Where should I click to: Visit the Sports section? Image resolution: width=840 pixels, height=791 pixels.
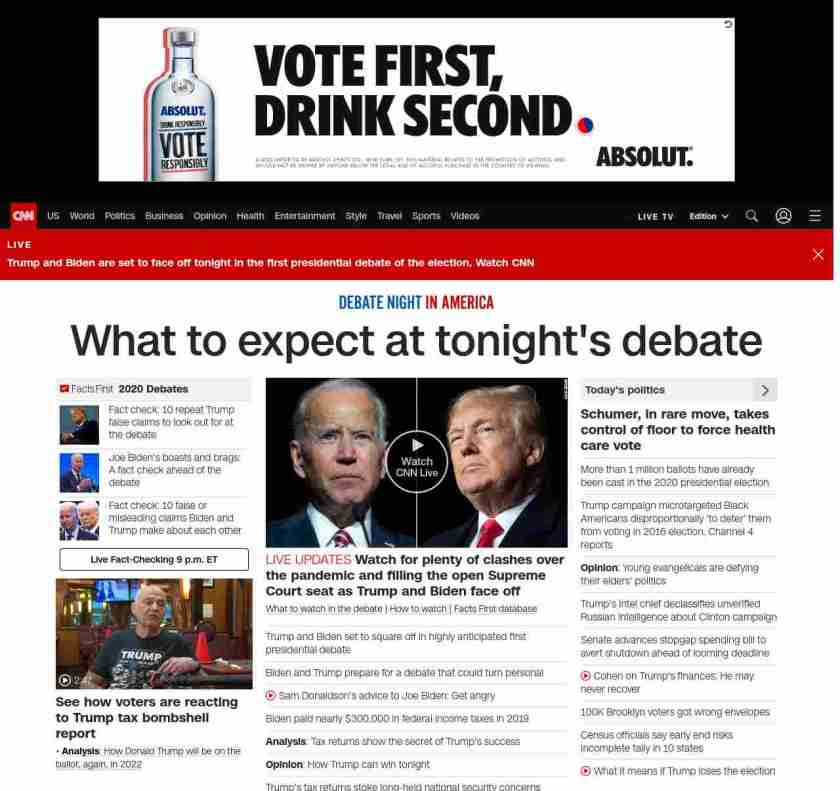426,216
